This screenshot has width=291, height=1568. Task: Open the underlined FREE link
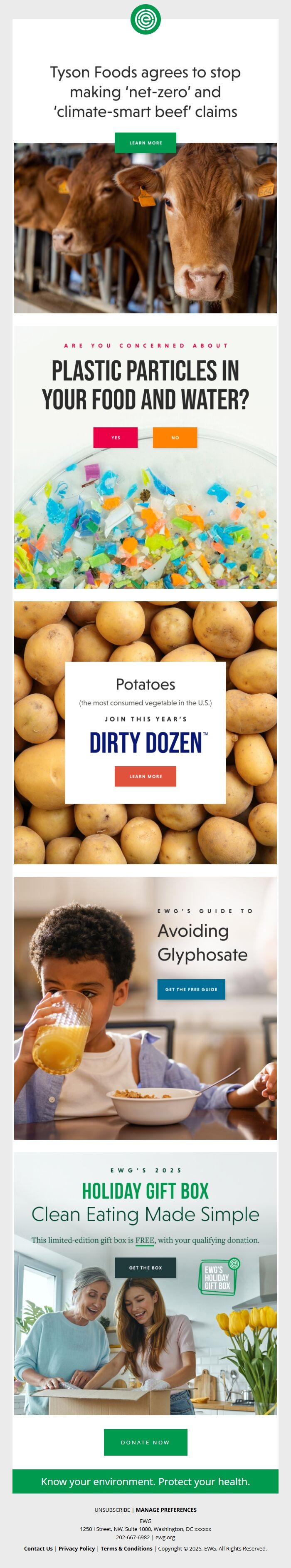145,1240
